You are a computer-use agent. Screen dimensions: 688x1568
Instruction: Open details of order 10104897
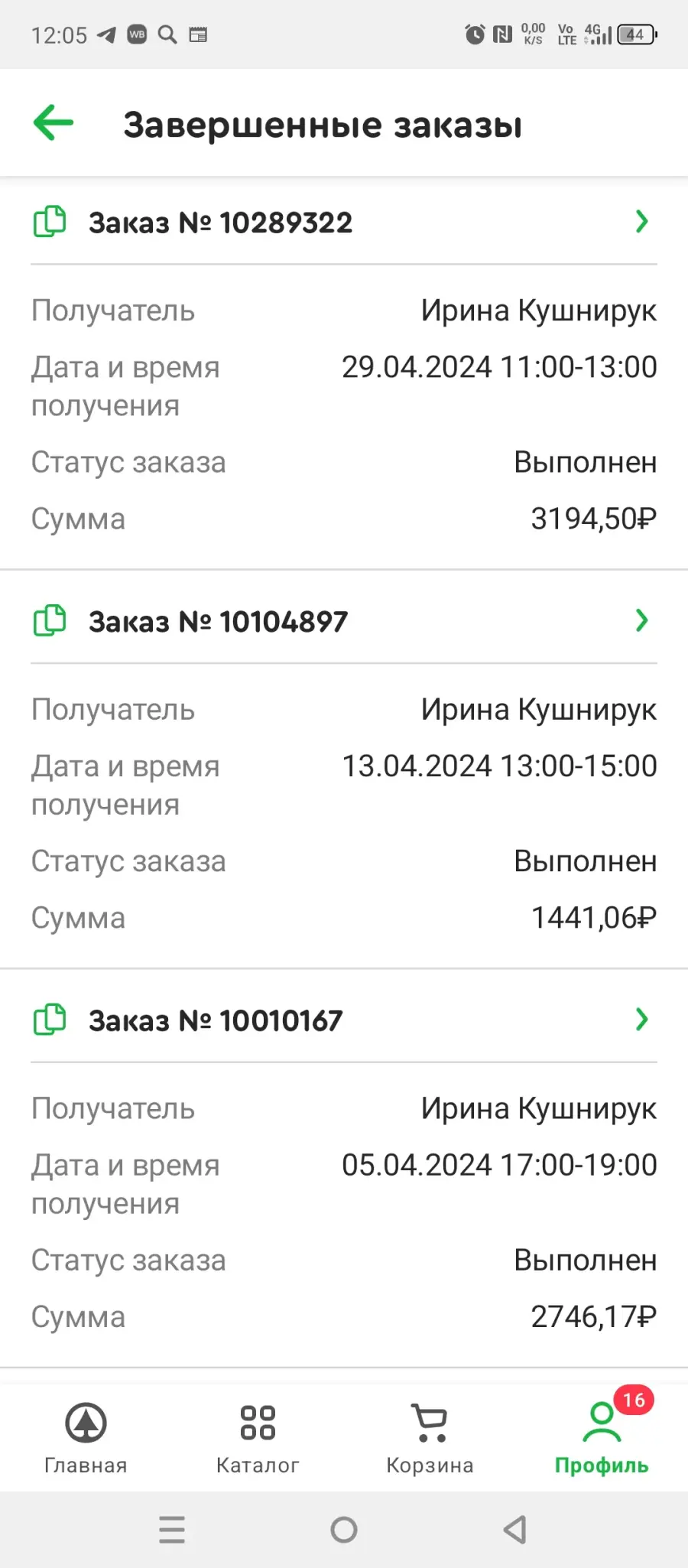coord(641,620)
